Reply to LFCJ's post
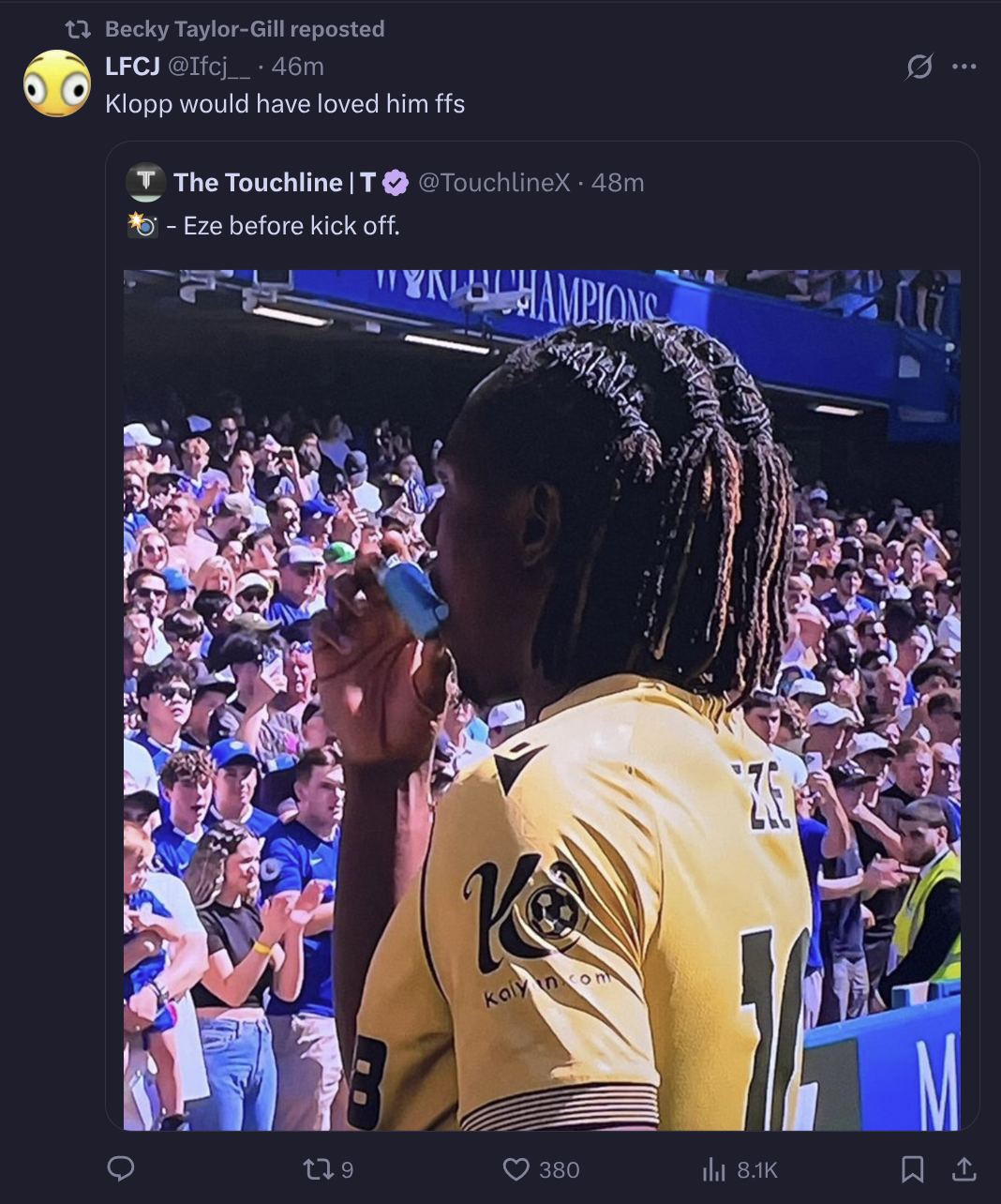1001x1204 pixels. coord(121,1168)
